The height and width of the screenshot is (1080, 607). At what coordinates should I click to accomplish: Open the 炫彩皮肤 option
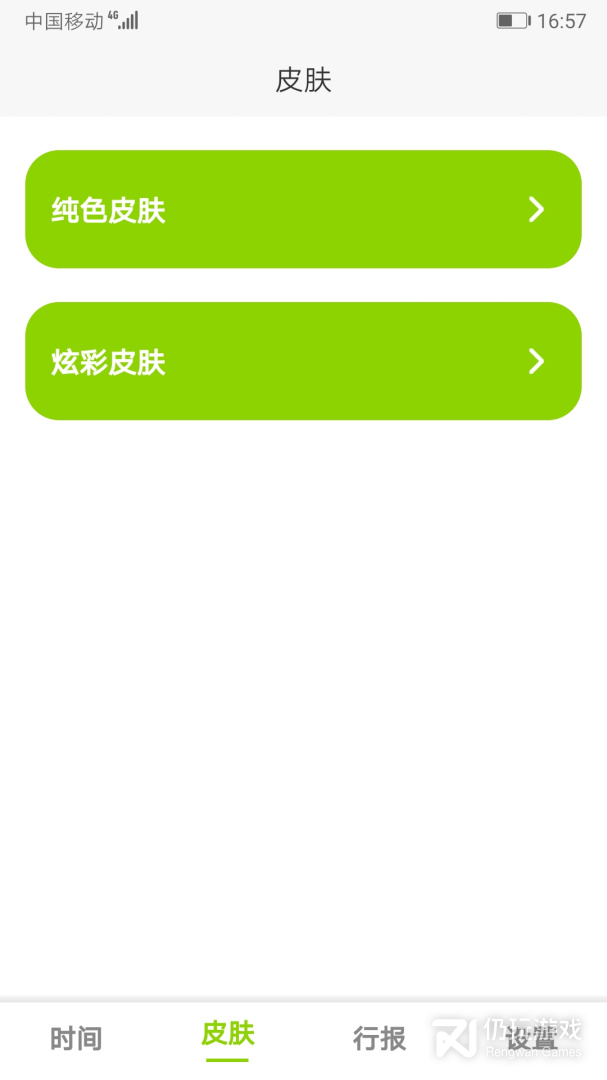click(303, 361)
